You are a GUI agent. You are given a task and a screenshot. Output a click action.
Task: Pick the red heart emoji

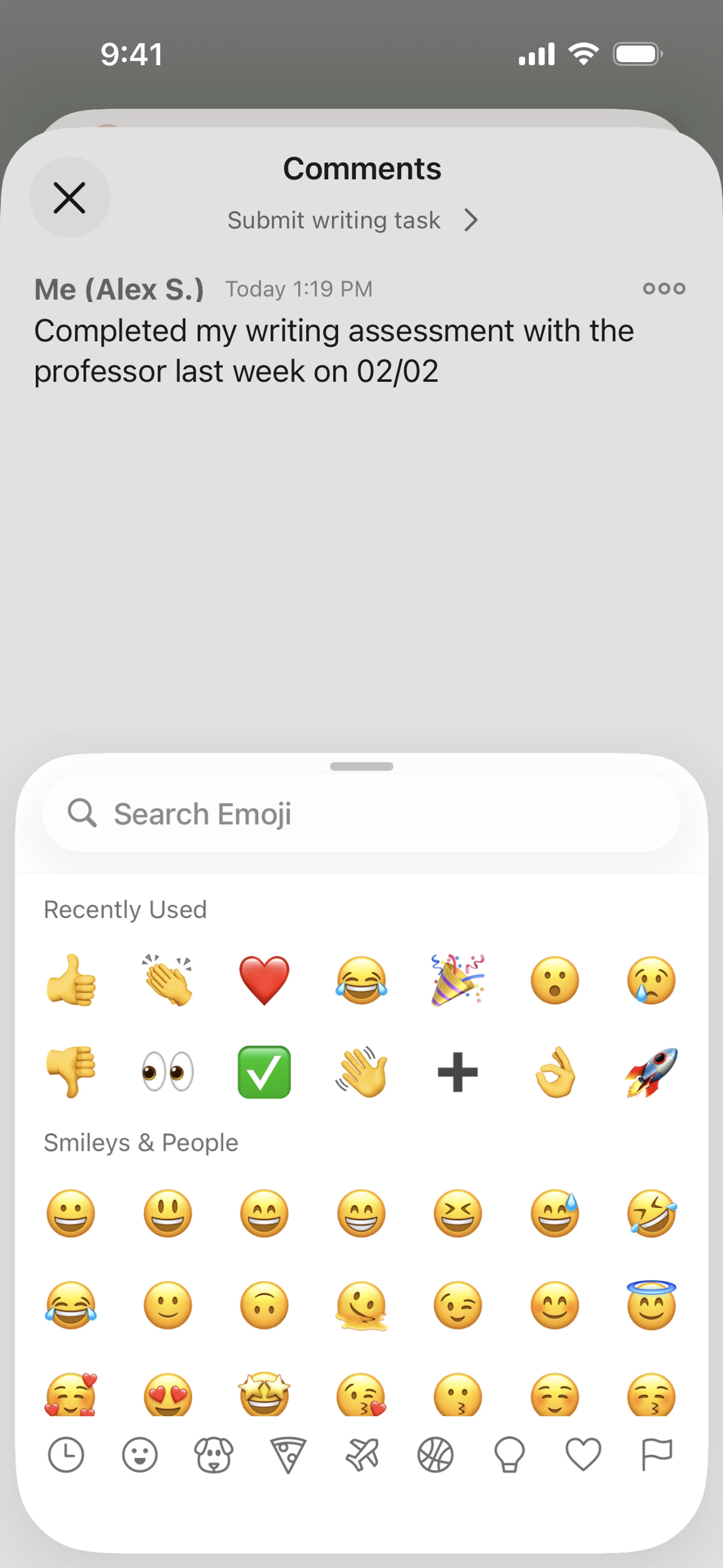tap(264, 980)
